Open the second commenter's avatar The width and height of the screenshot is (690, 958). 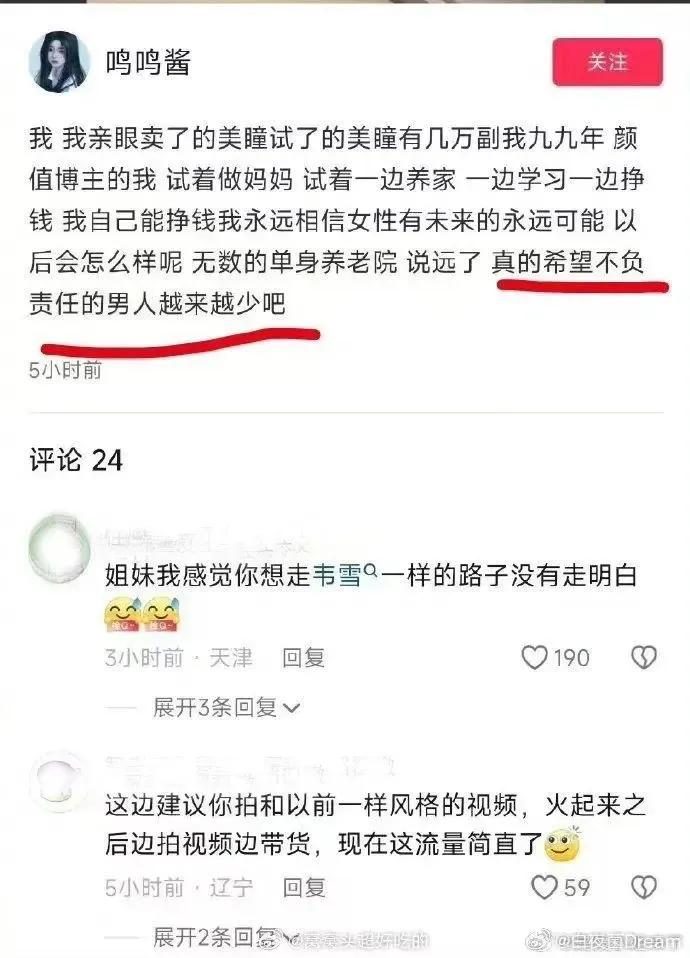click(59, 777)
